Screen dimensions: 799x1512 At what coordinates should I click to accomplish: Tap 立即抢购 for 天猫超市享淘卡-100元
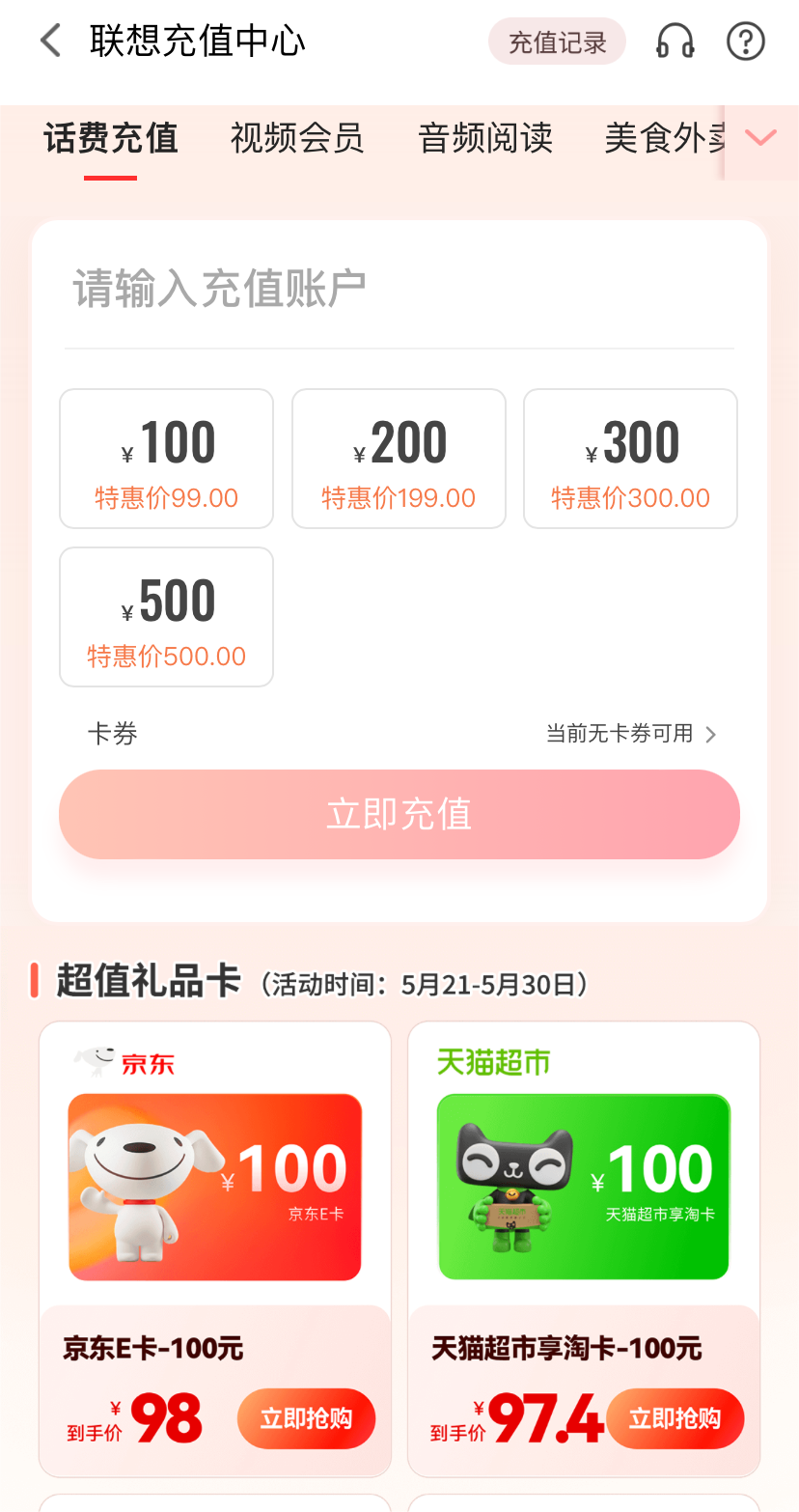coord(675,1418)
